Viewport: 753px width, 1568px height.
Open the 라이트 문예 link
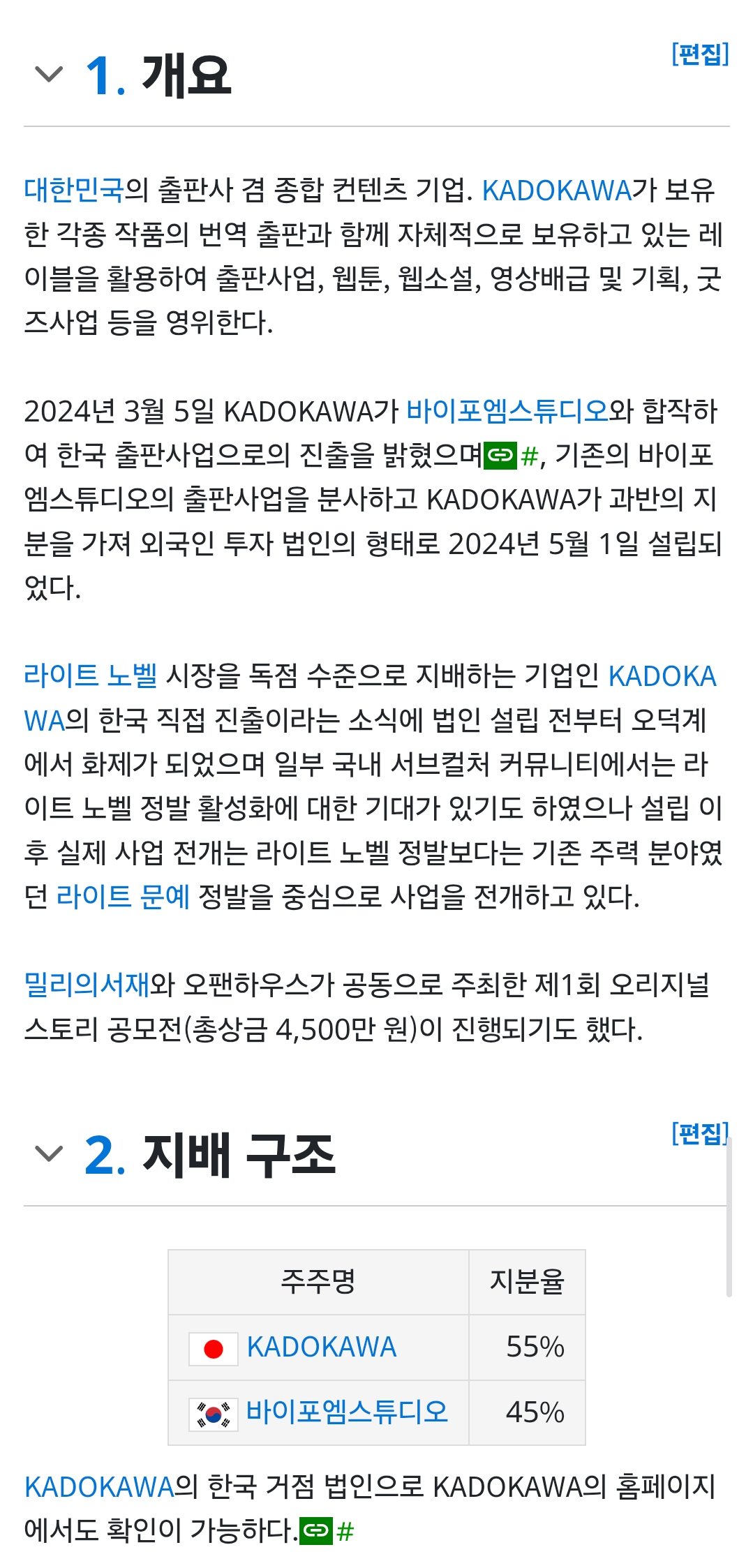pos(123,896)
